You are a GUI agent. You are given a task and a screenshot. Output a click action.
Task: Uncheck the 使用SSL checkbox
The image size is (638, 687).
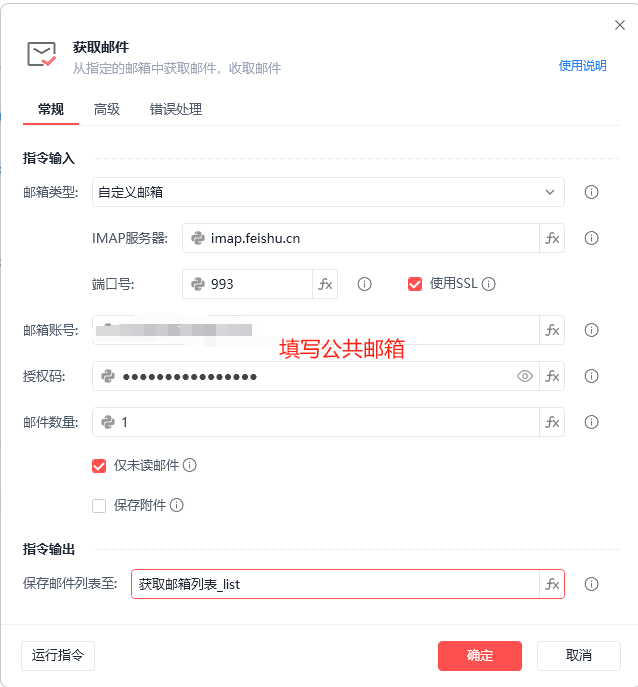click(x=415, y=284)
